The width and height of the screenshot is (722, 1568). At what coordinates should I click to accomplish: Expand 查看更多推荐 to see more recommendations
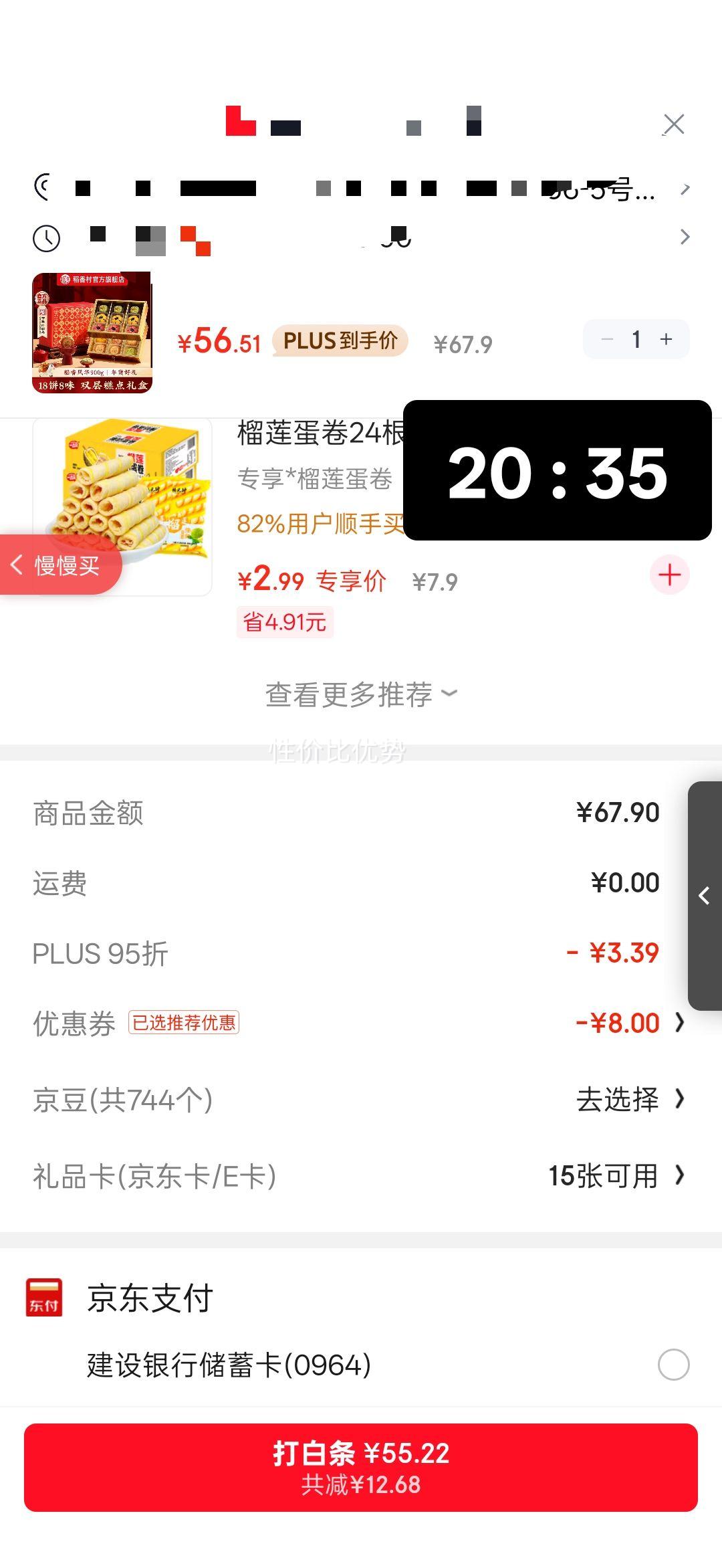click(x=361, y=694)
